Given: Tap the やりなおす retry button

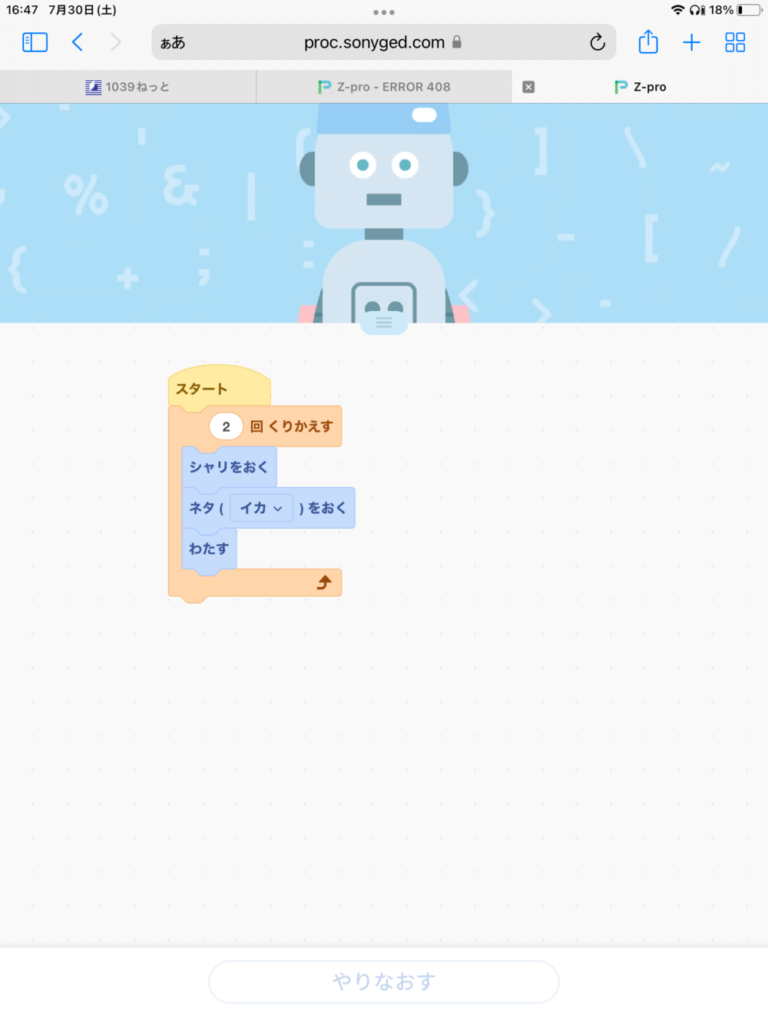Looking at the screenshot, I should pos(384,981).
